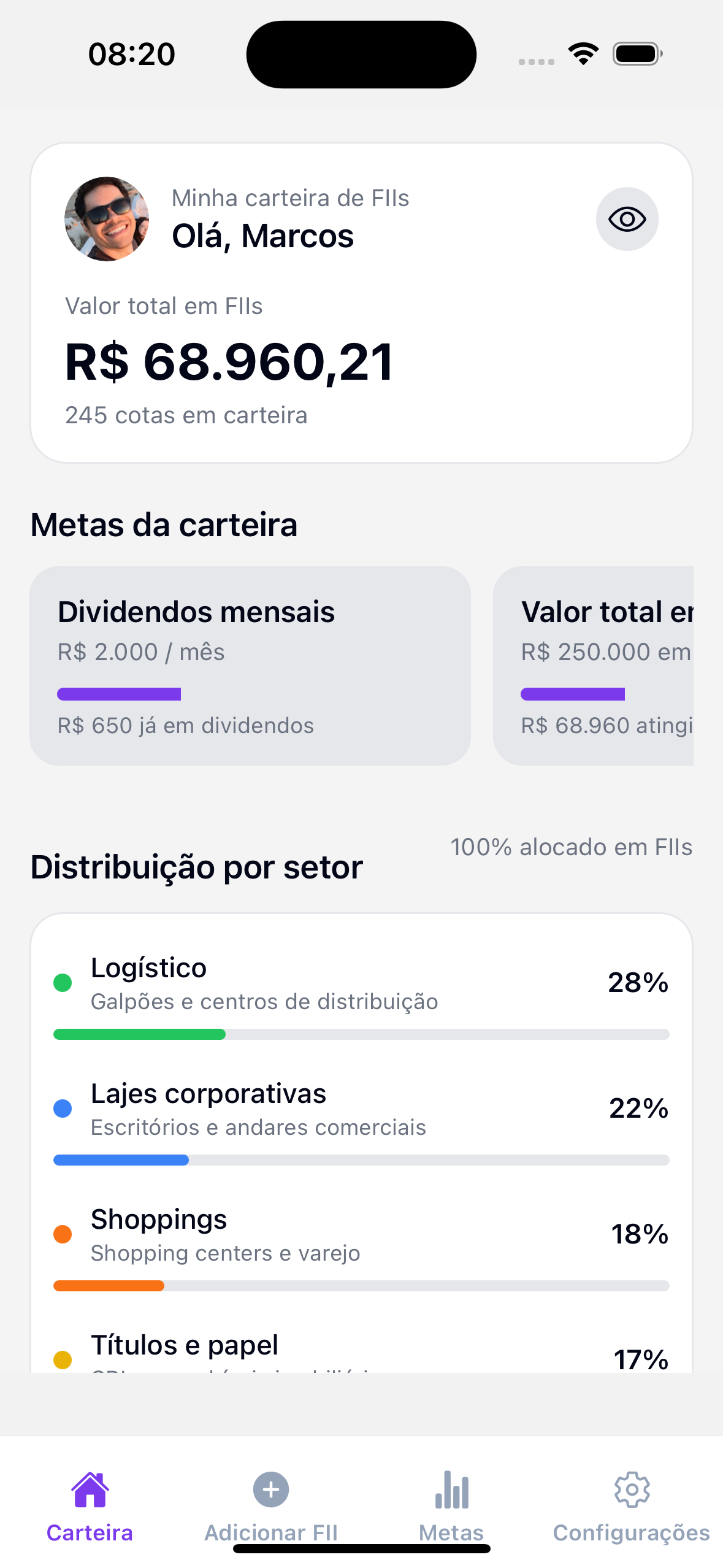Screen dimensions: 723x1568
Task: Tap the green Logístico sector dot
Action: coord(62,983)
